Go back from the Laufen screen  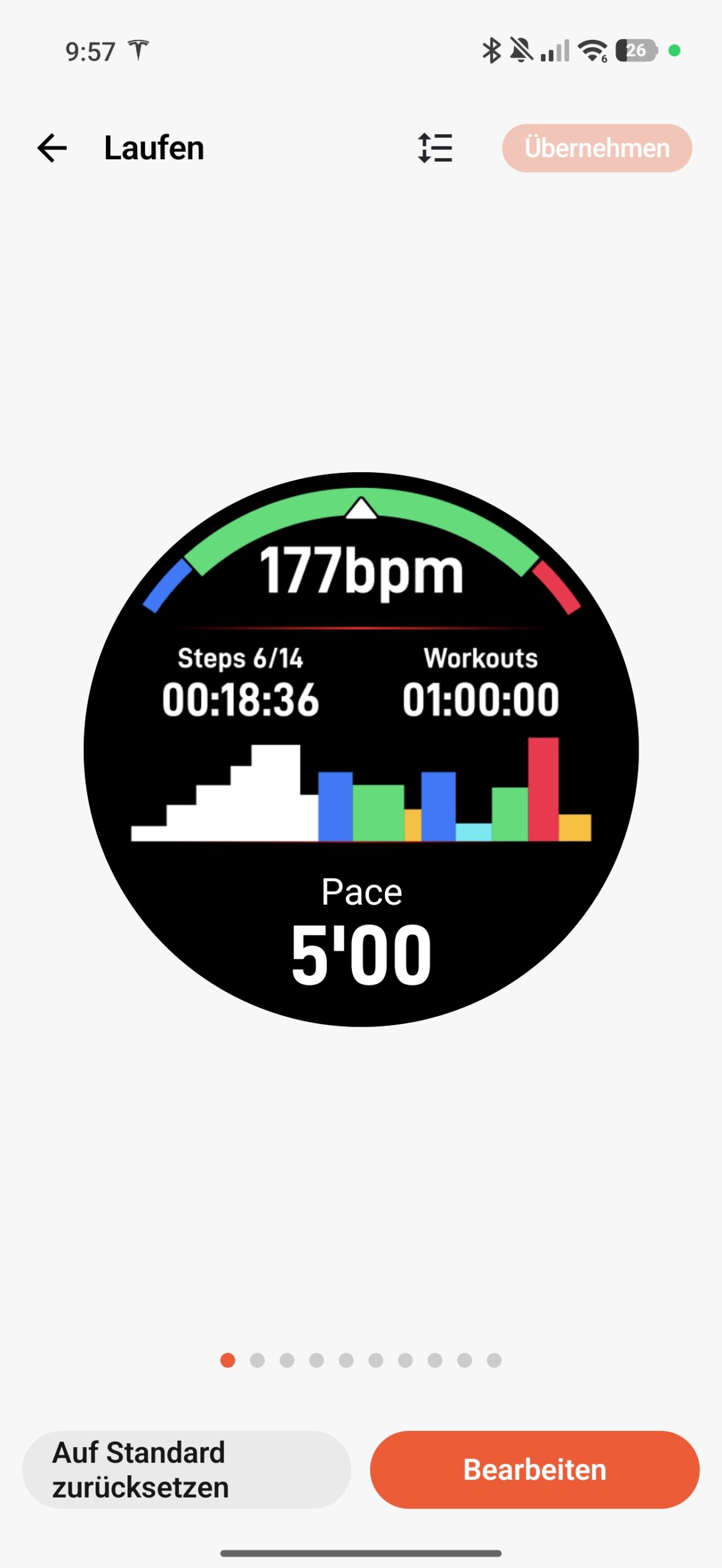52,148
